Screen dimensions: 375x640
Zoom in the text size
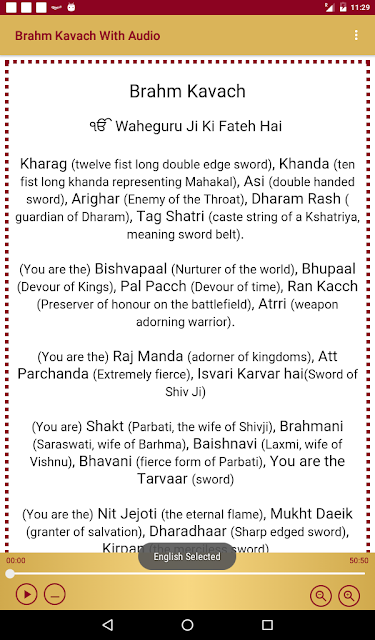[x=349, y=596]
